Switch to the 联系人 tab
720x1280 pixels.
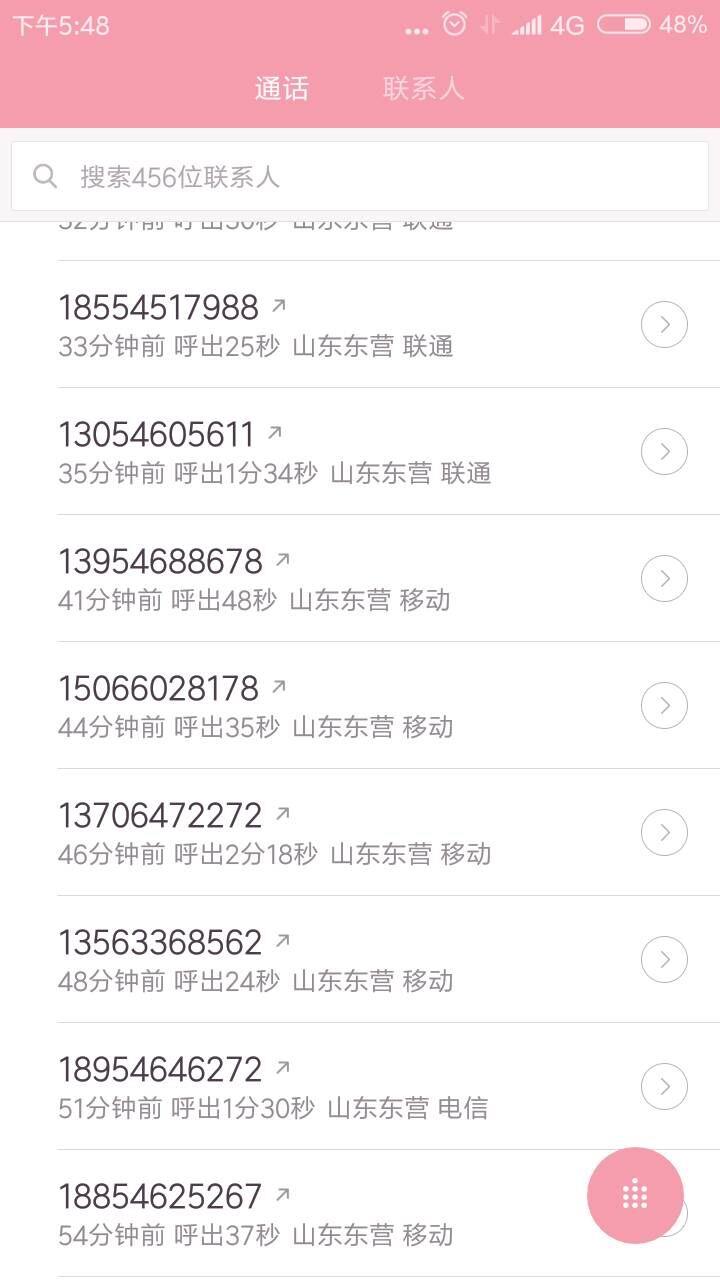click(423, 89)
